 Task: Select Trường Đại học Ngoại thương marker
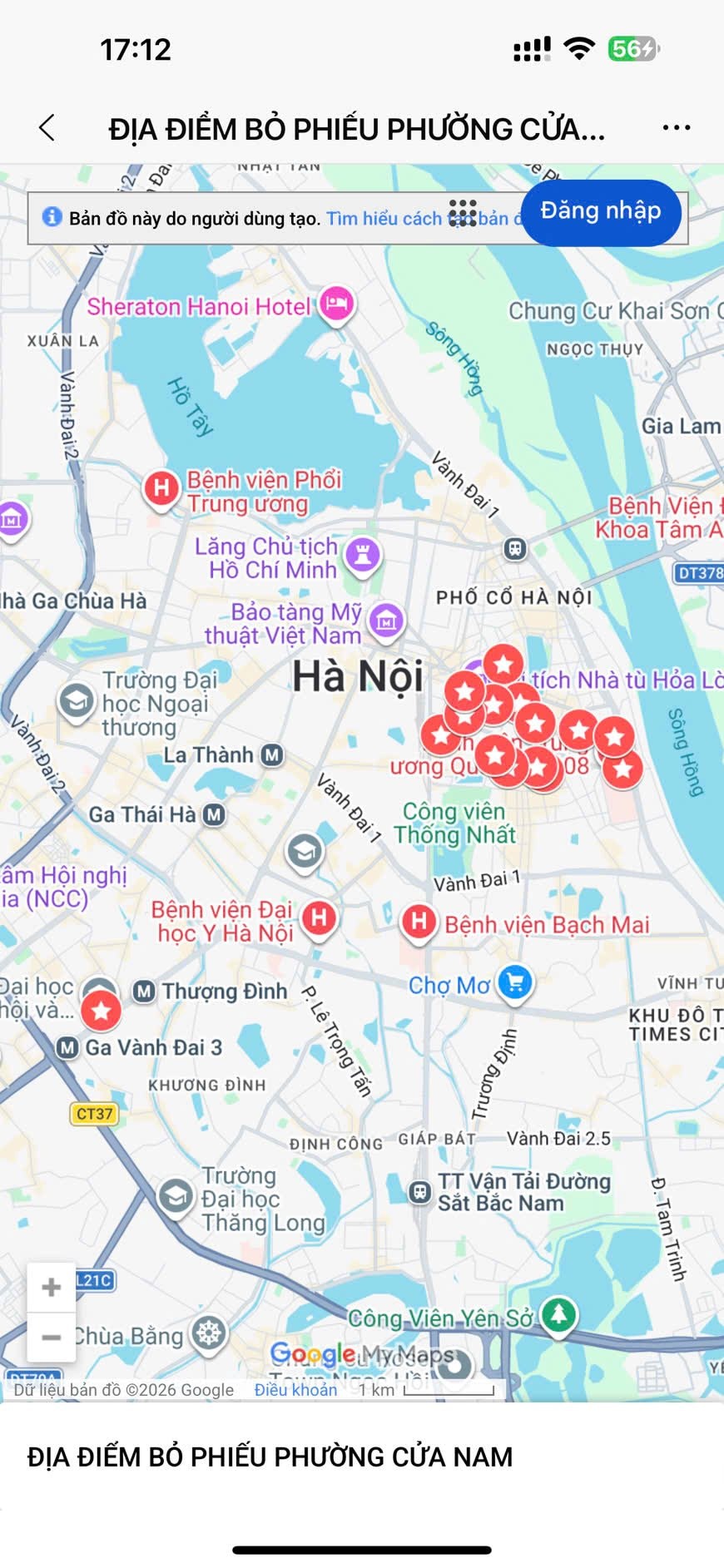tap(77, 701)
